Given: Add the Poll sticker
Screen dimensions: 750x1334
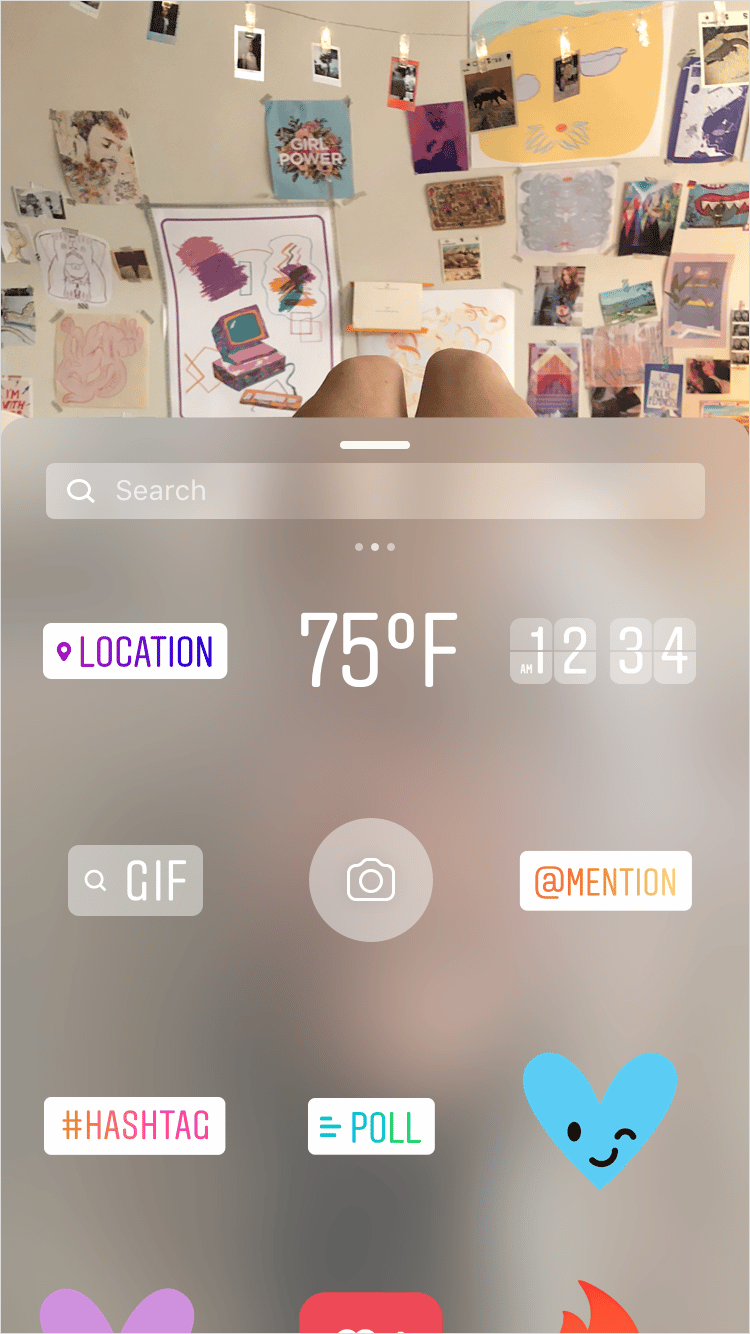Looking at the screenshot, I should click(371, 1126).
